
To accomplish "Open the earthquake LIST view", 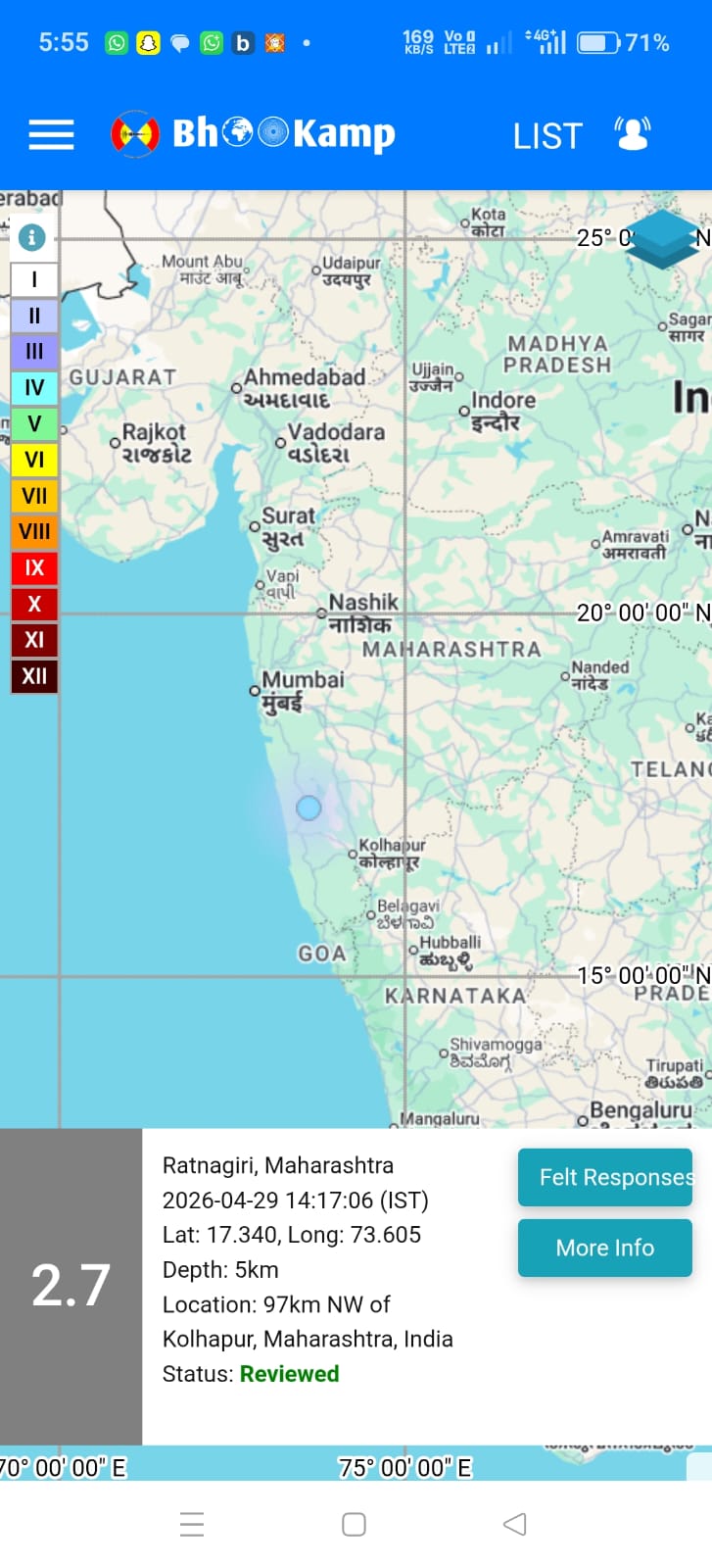I will [547, 136].
